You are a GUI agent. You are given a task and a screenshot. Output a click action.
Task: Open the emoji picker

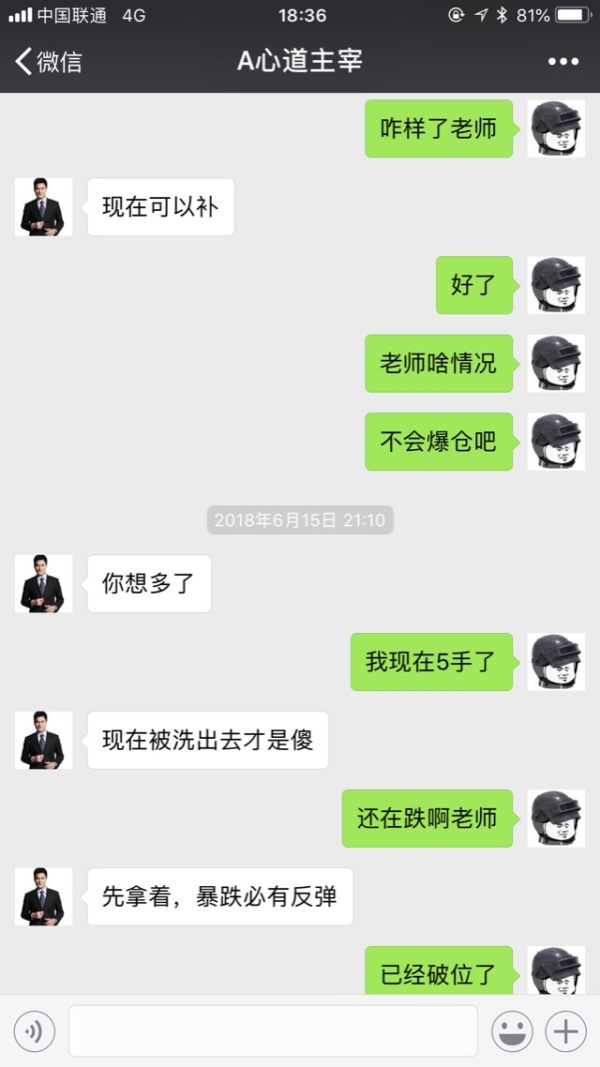(x=511, y=1031)
